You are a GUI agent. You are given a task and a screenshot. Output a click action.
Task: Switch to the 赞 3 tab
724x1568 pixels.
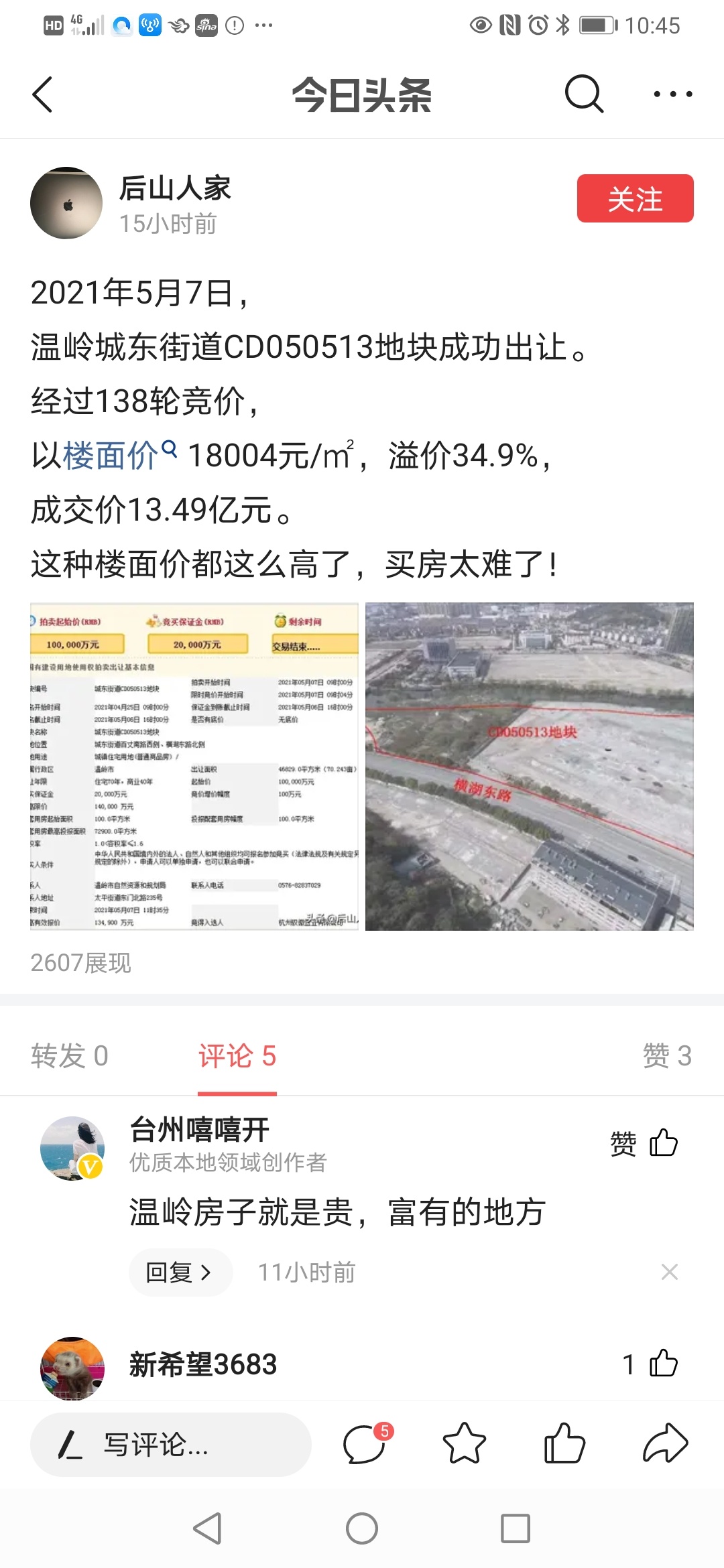pos(666,1056)
